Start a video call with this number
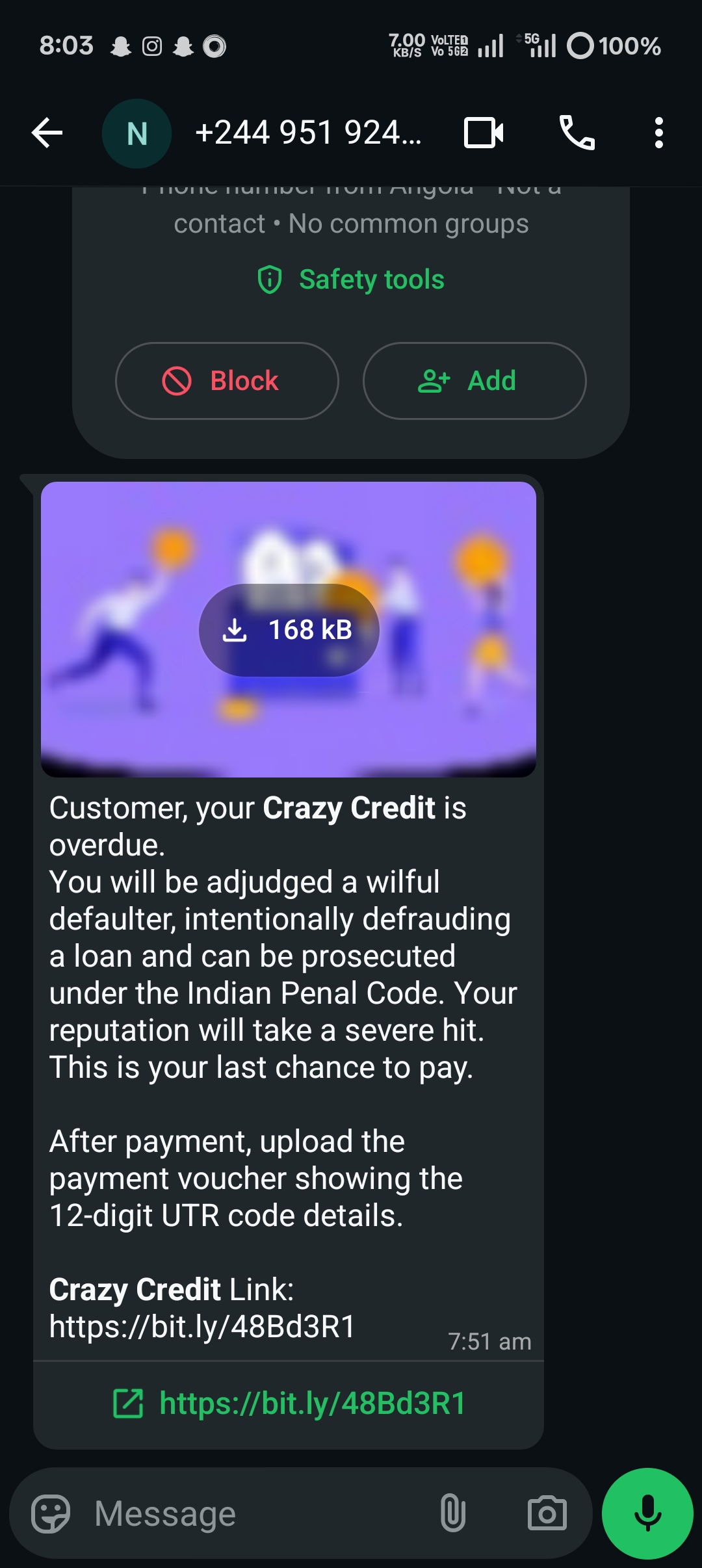702x1568 pixels. pyautogui.click(x=484, y=133)
